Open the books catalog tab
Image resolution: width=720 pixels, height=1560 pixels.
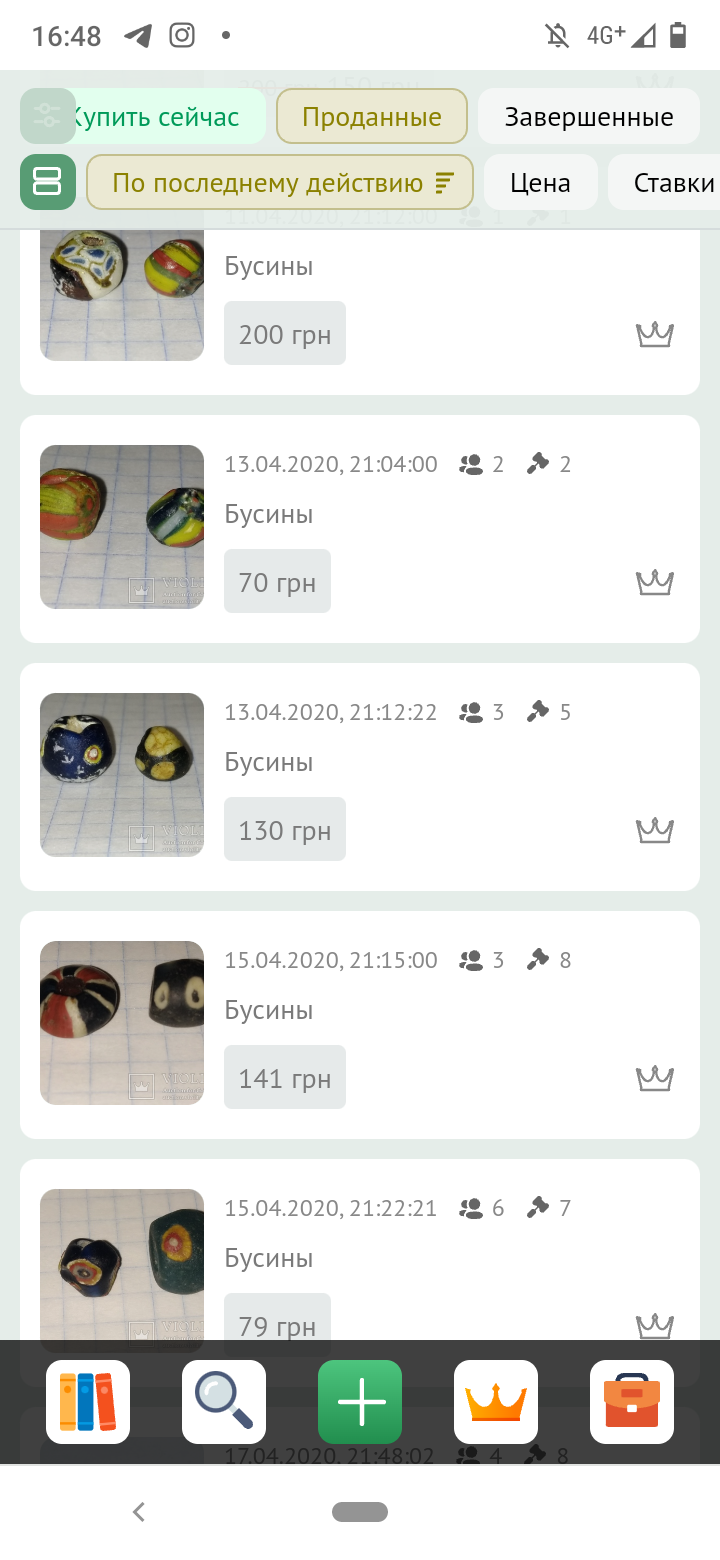point(88,1402)
